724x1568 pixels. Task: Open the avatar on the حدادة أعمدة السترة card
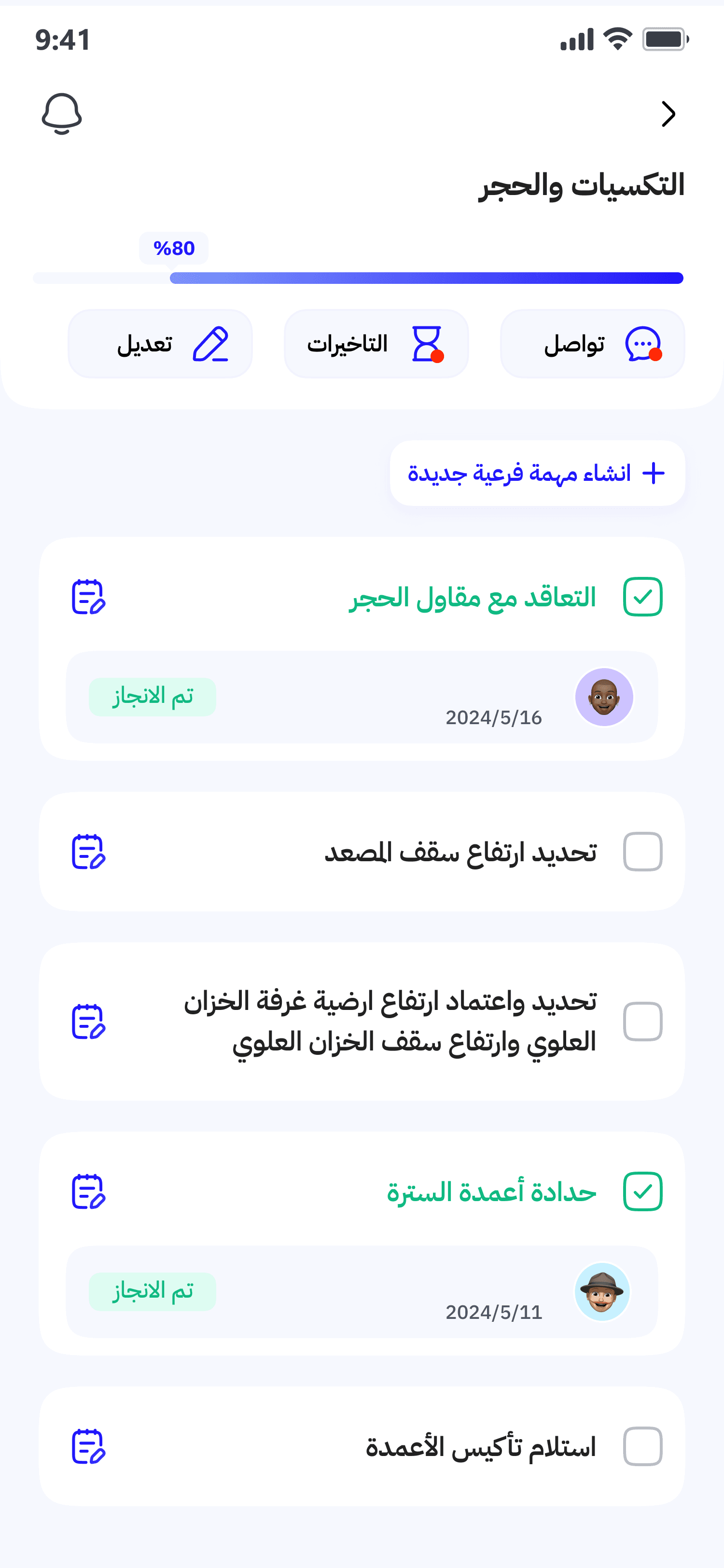[603, 1291]
